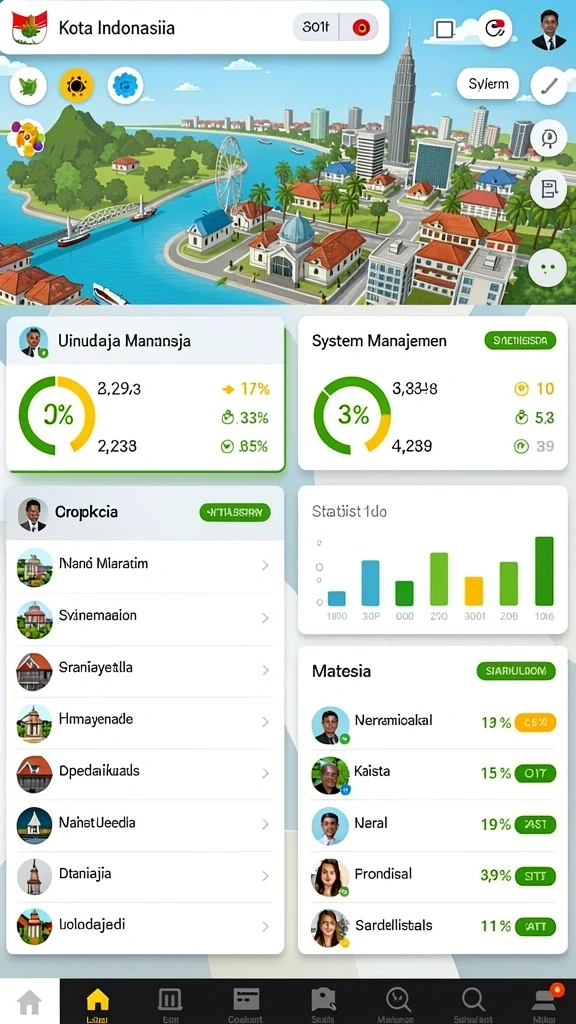
Task: Tap the Sylerm button
Action: tap(488, 85)
